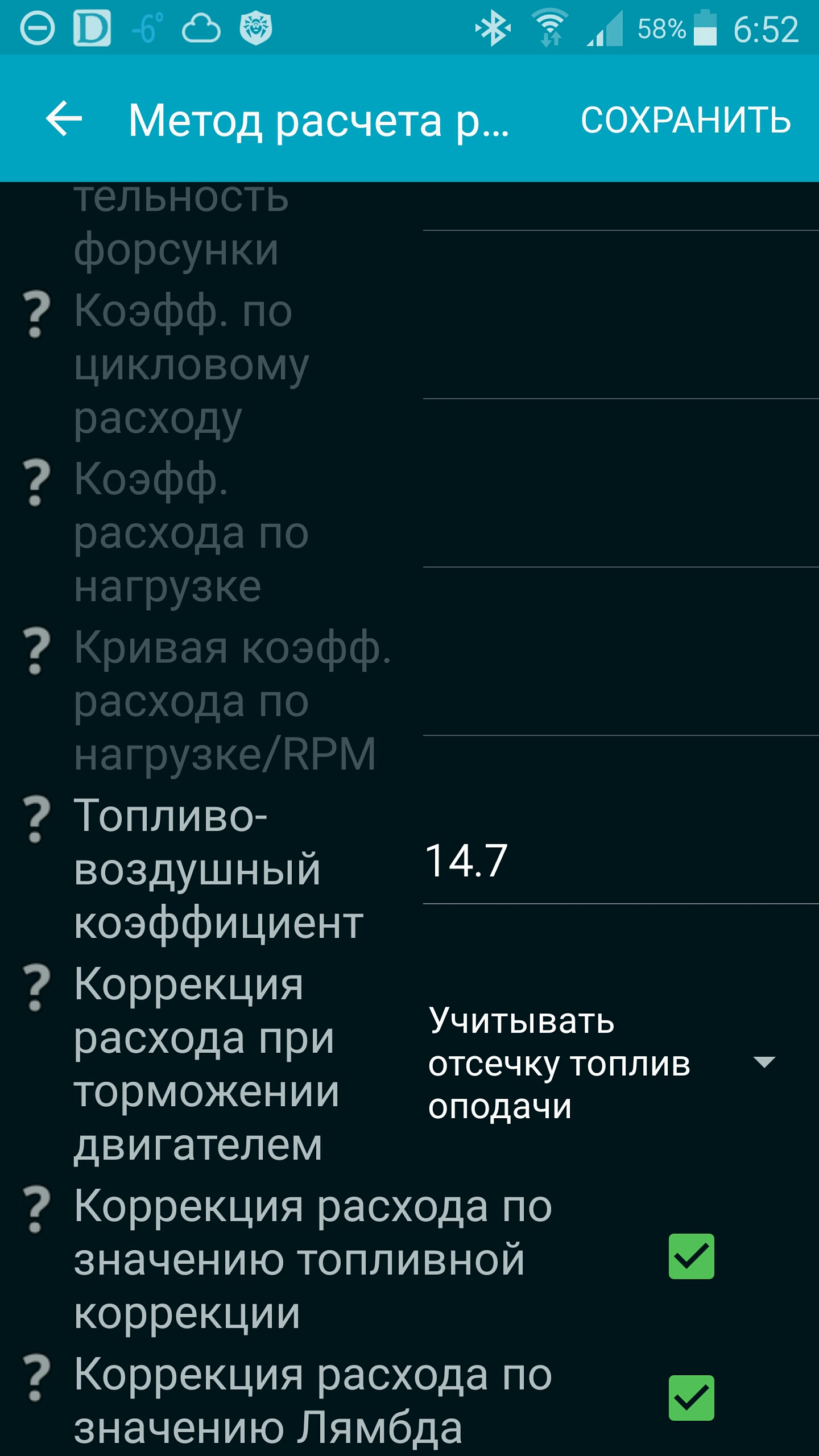
Task: Go back using the arrow icon
Action: [64, 119]
